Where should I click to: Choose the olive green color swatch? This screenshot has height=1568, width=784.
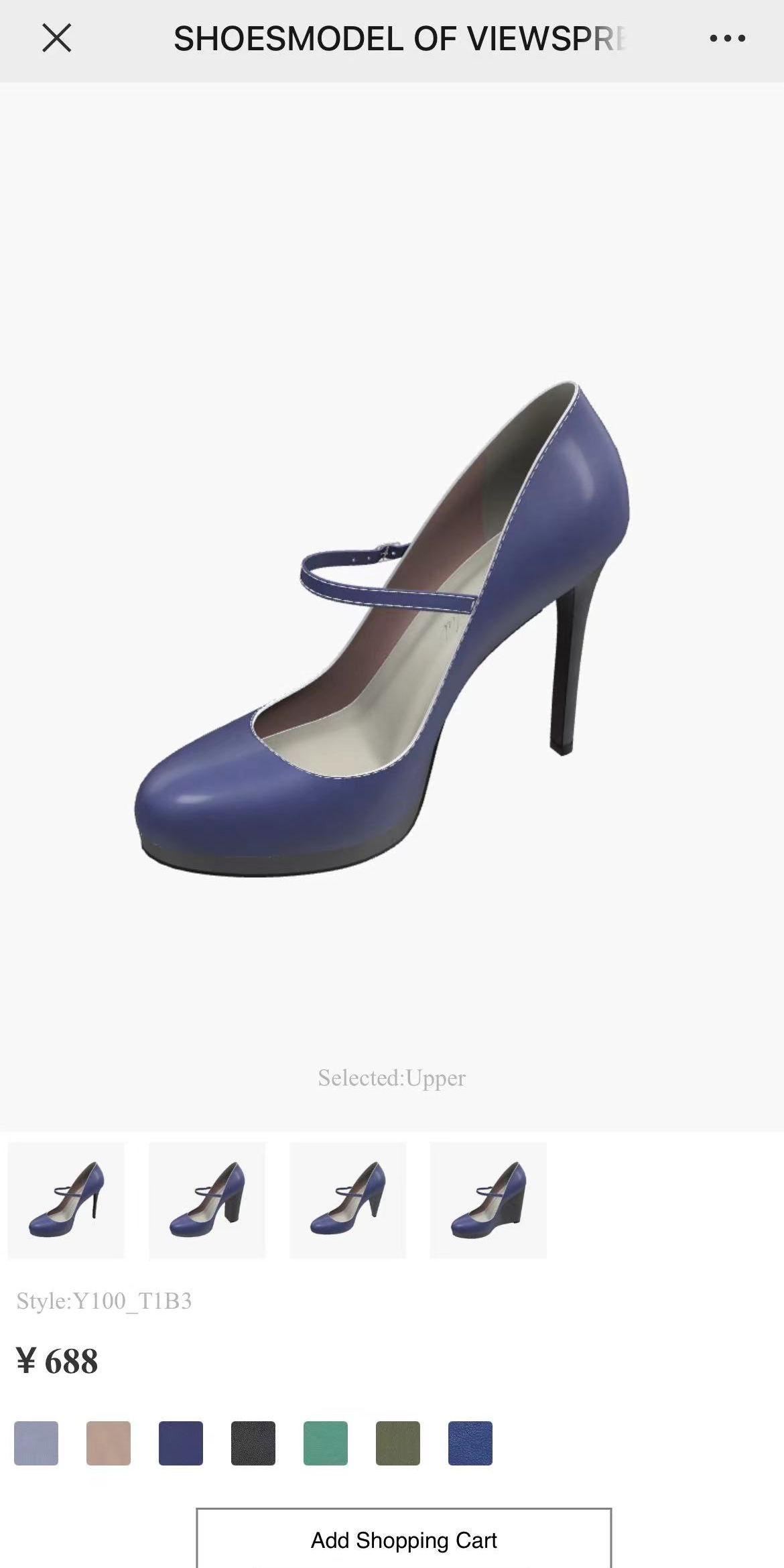click(398, 1443)
